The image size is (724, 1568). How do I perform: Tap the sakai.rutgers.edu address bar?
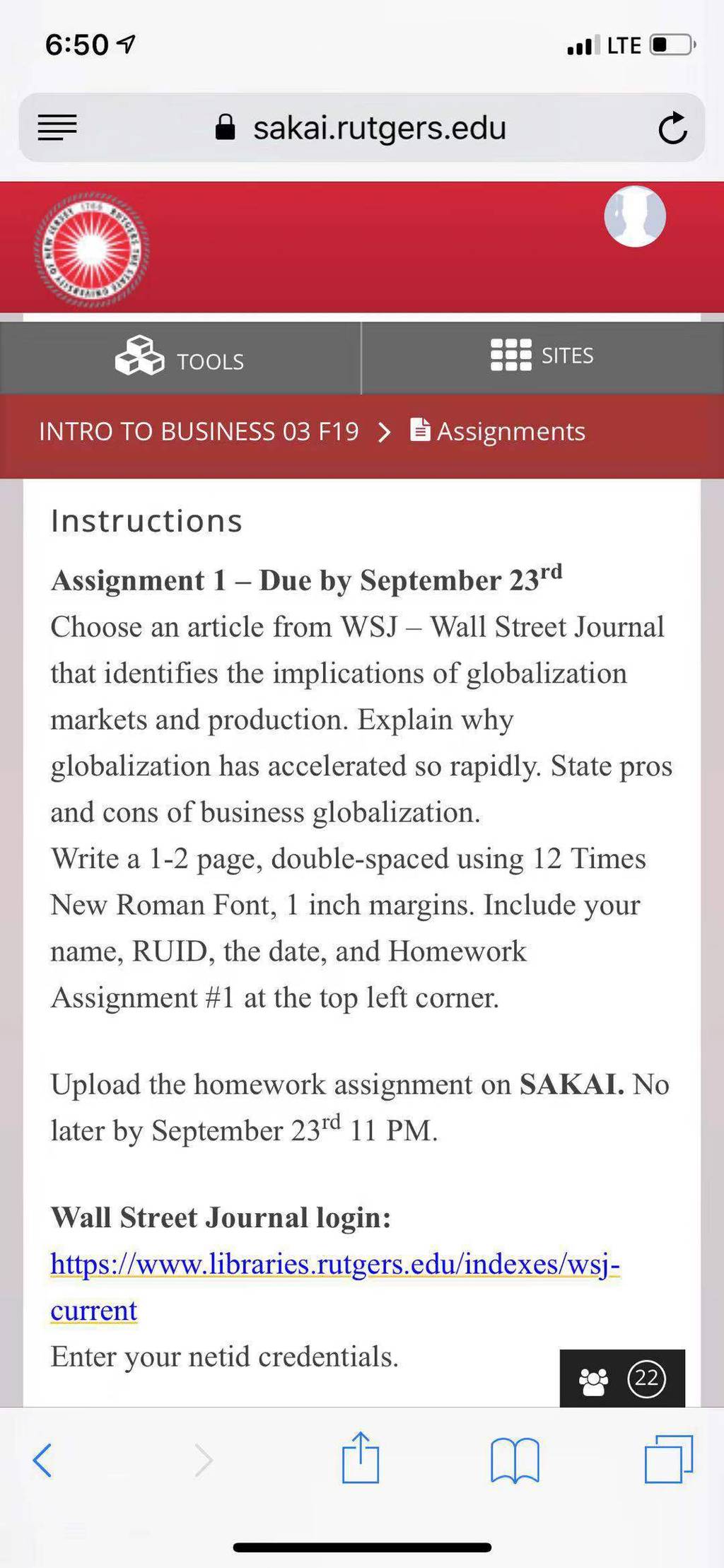click(x=361, y=128)
